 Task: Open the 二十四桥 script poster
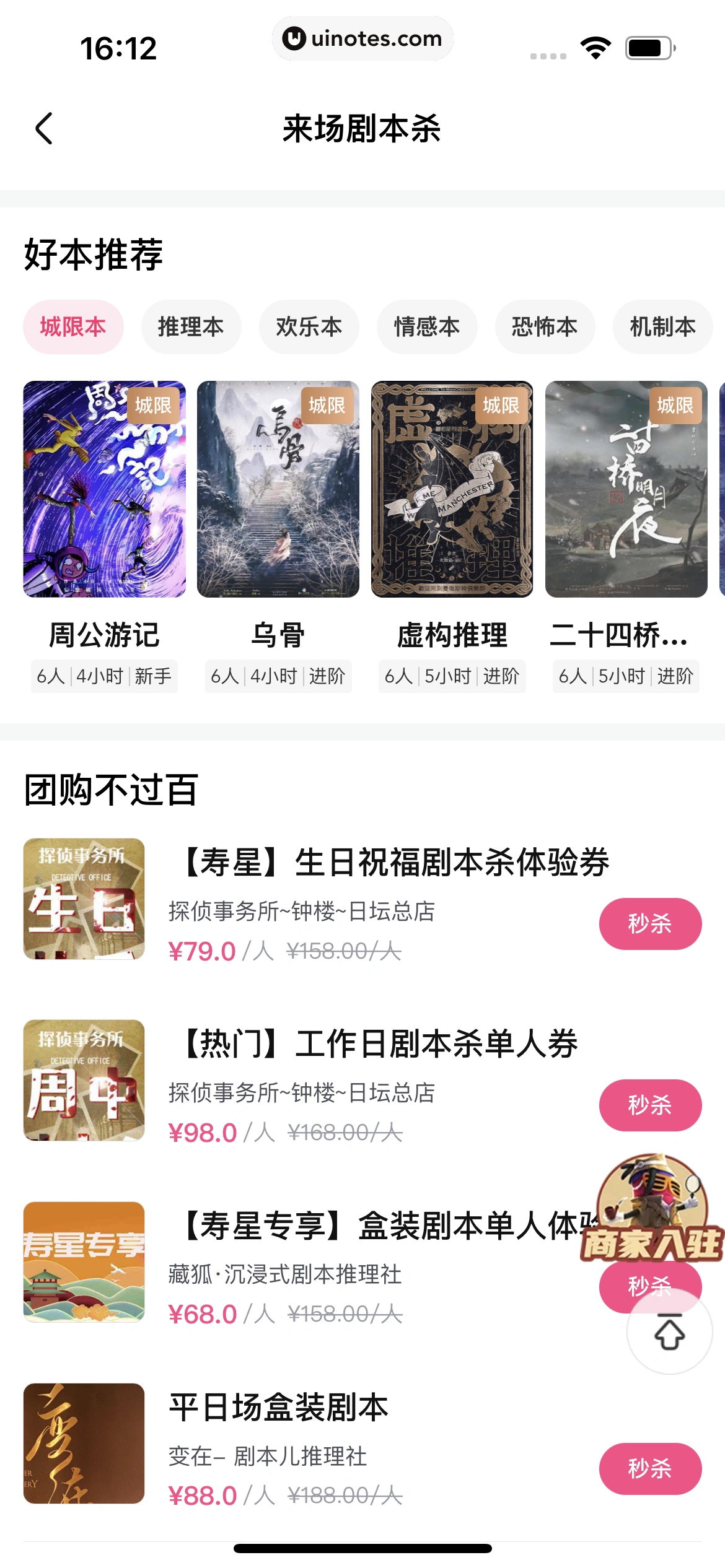click(x=626, y=489)
